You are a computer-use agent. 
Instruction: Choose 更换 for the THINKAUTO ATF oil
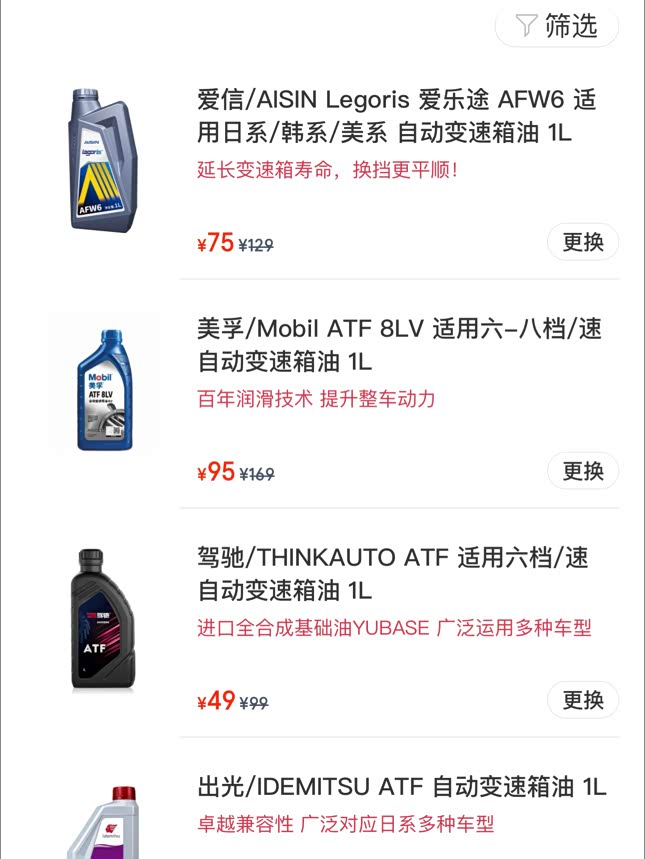coord(583,700)
